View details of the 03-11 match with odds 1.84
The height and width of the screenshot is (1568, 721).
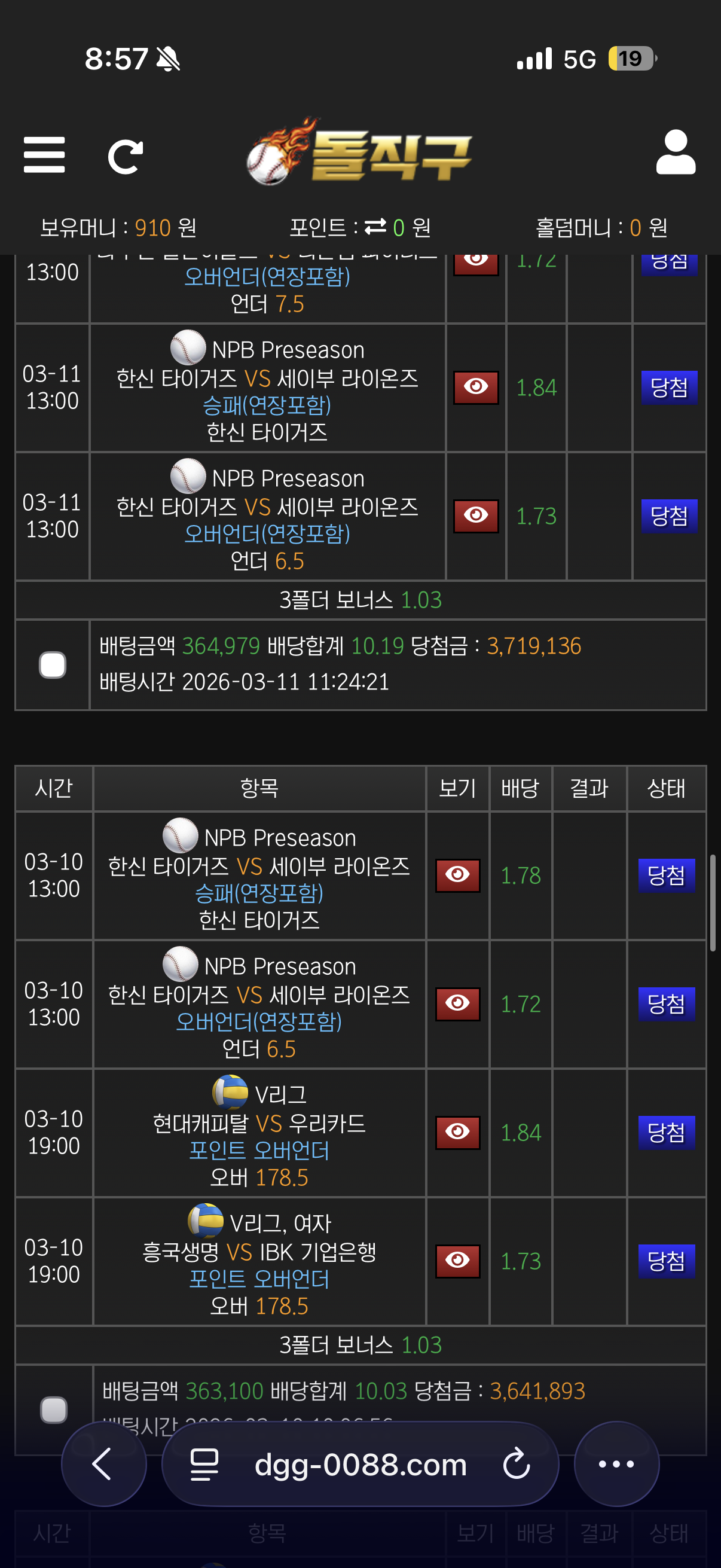(476, 387)
